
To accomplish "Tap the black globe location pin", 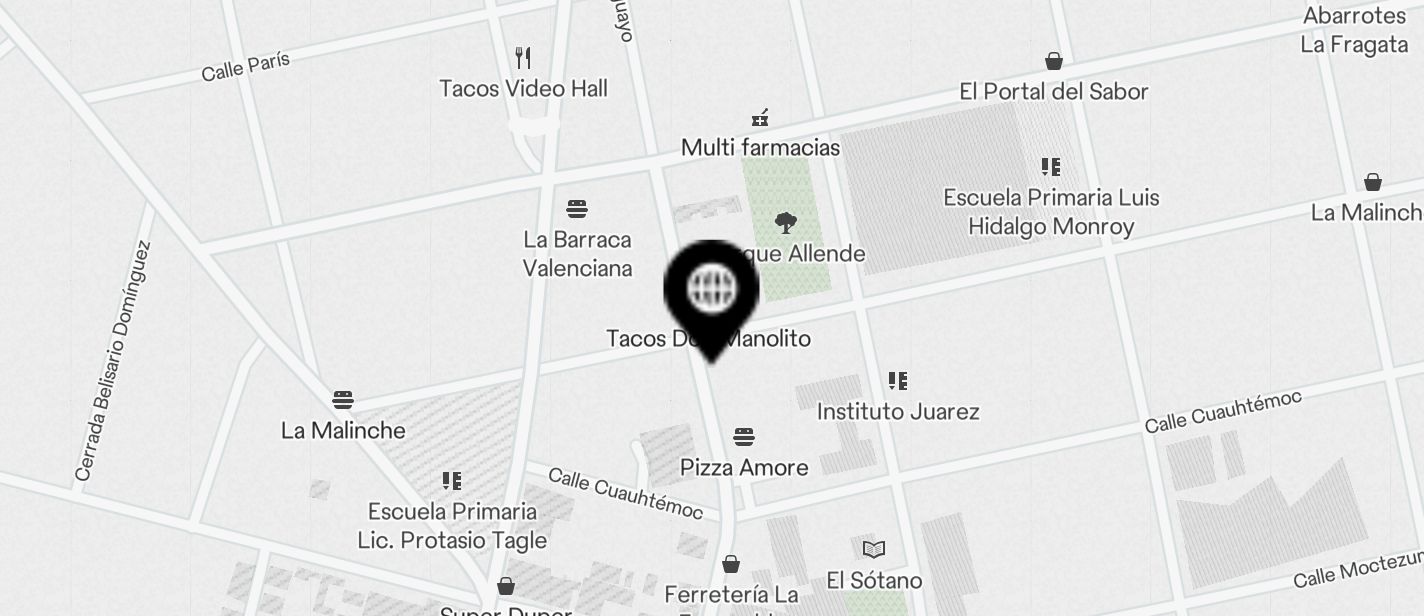I will pyautogui.click(x=711, y=291).
